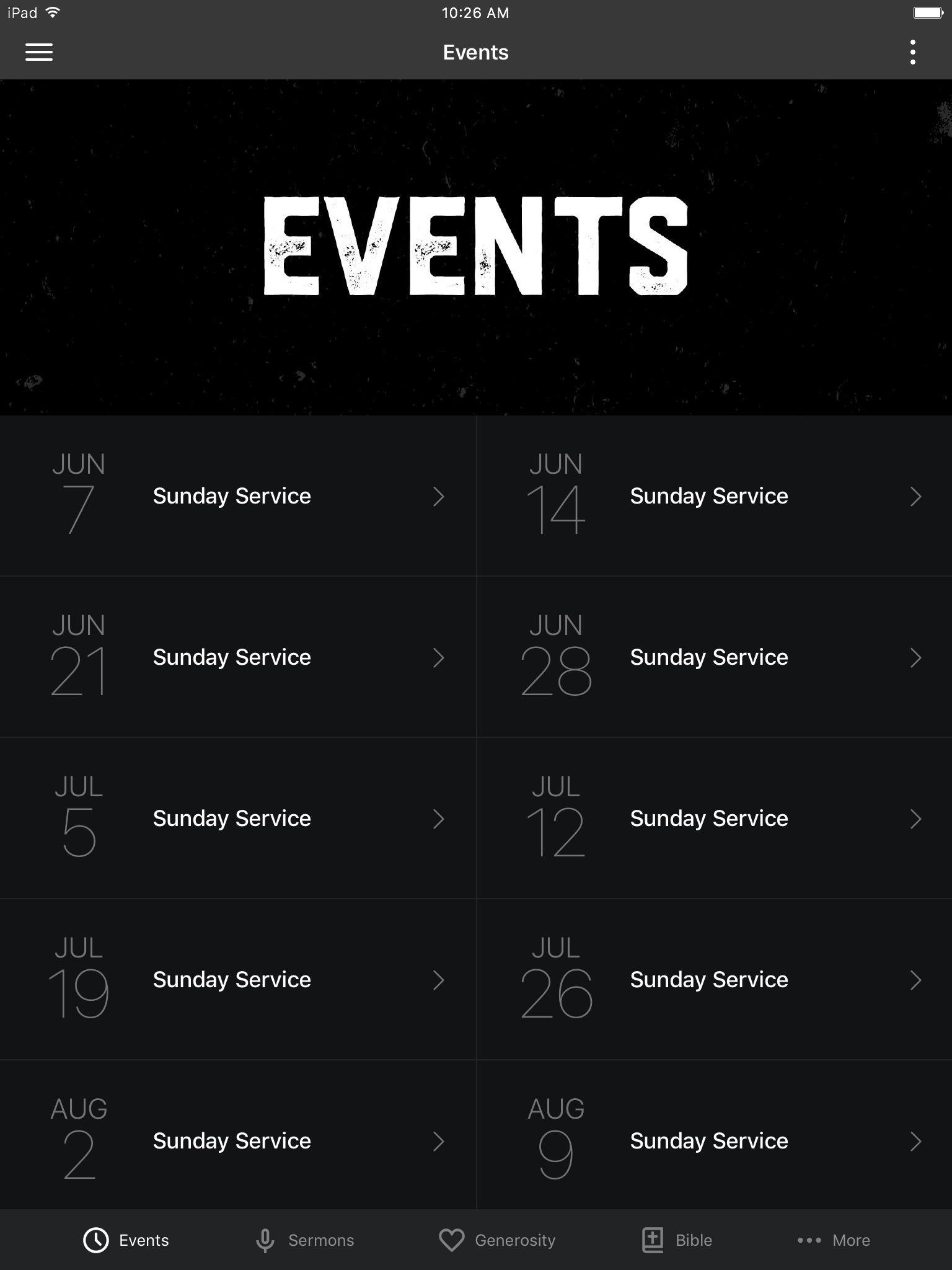Select the Events tab

(126, 1240)
